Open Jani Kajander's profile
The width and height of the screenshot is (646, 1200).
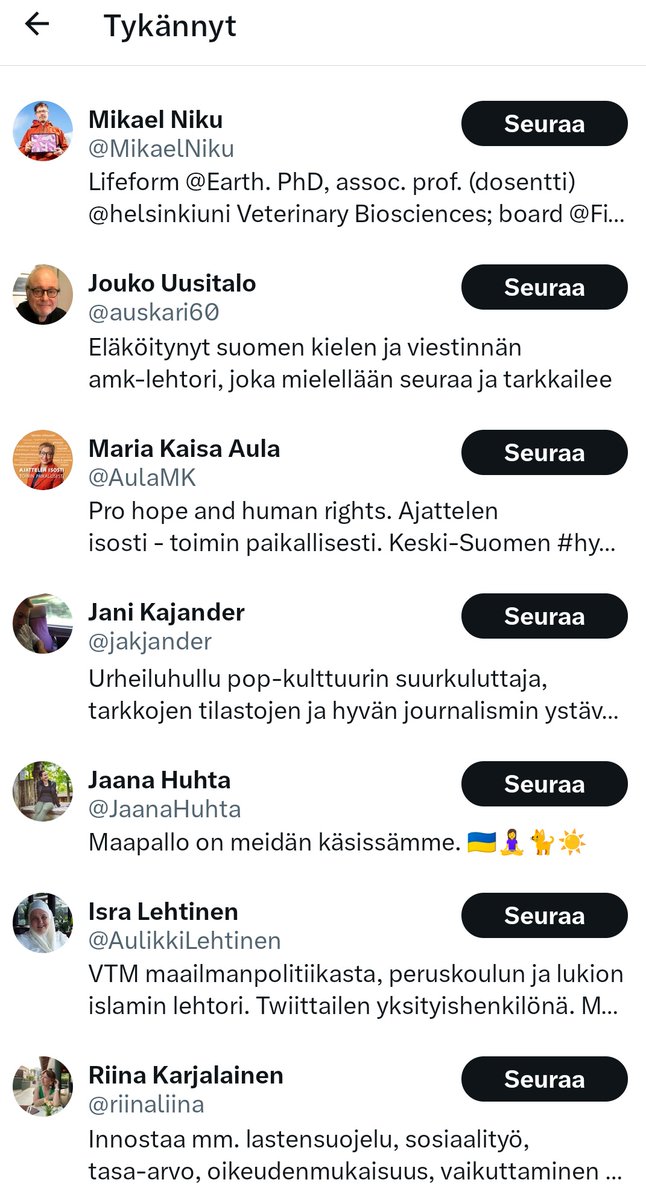point(166,612)
